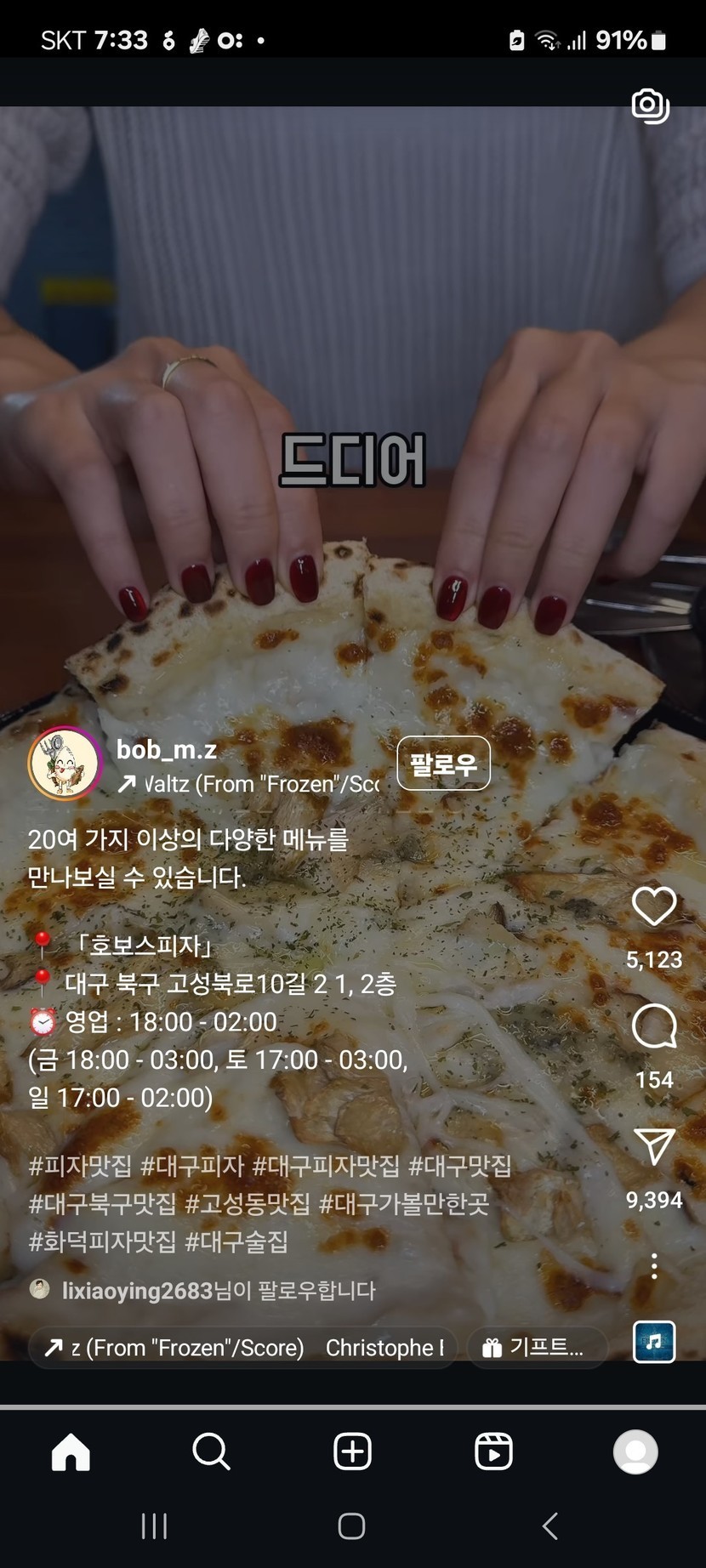Viewport: 706px width, 1568px height.
Task: Open hashtag #대구피자맛집
Action: [x=326, y=1166]
